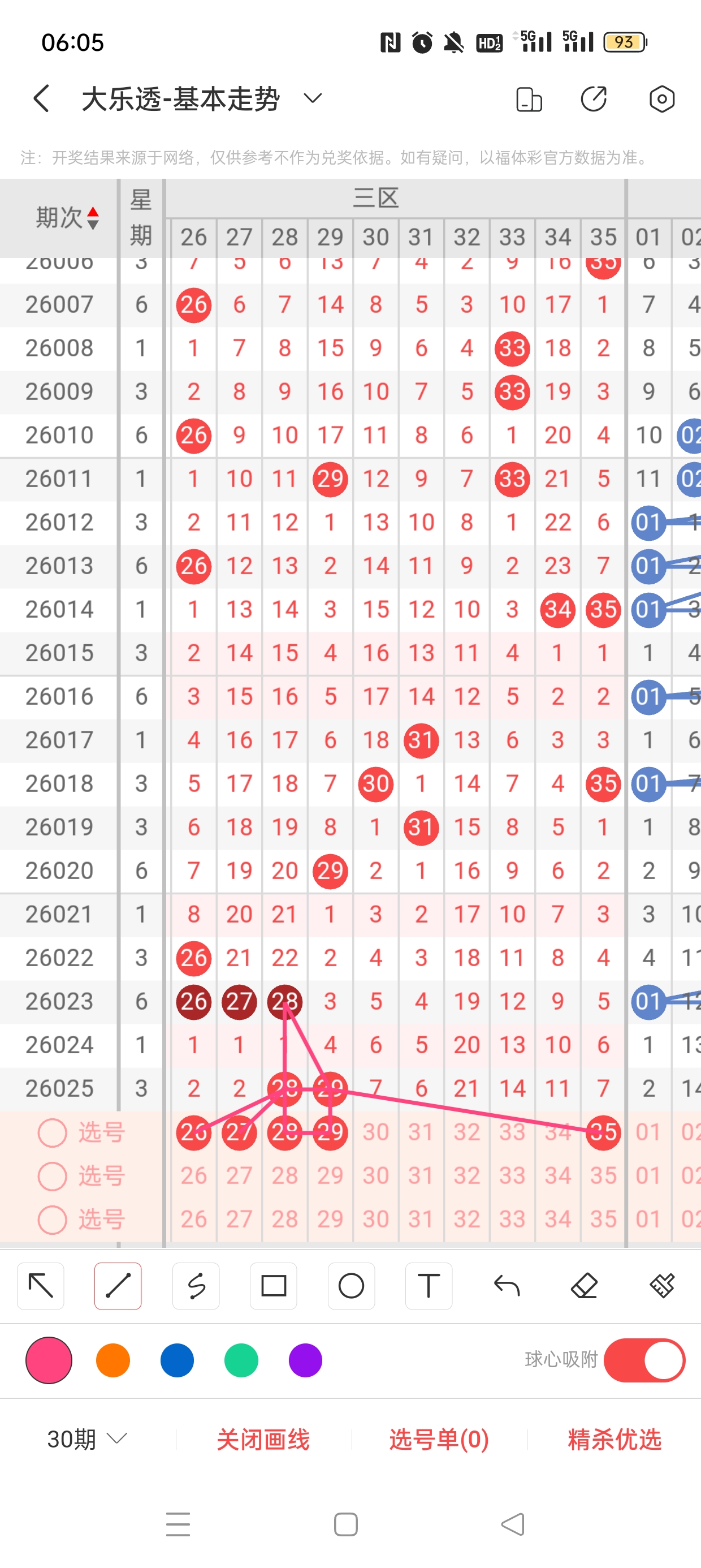Clear all drawings with the broom icon
The height and width of the screenshot is (1568, 701).
point(661,1286)
